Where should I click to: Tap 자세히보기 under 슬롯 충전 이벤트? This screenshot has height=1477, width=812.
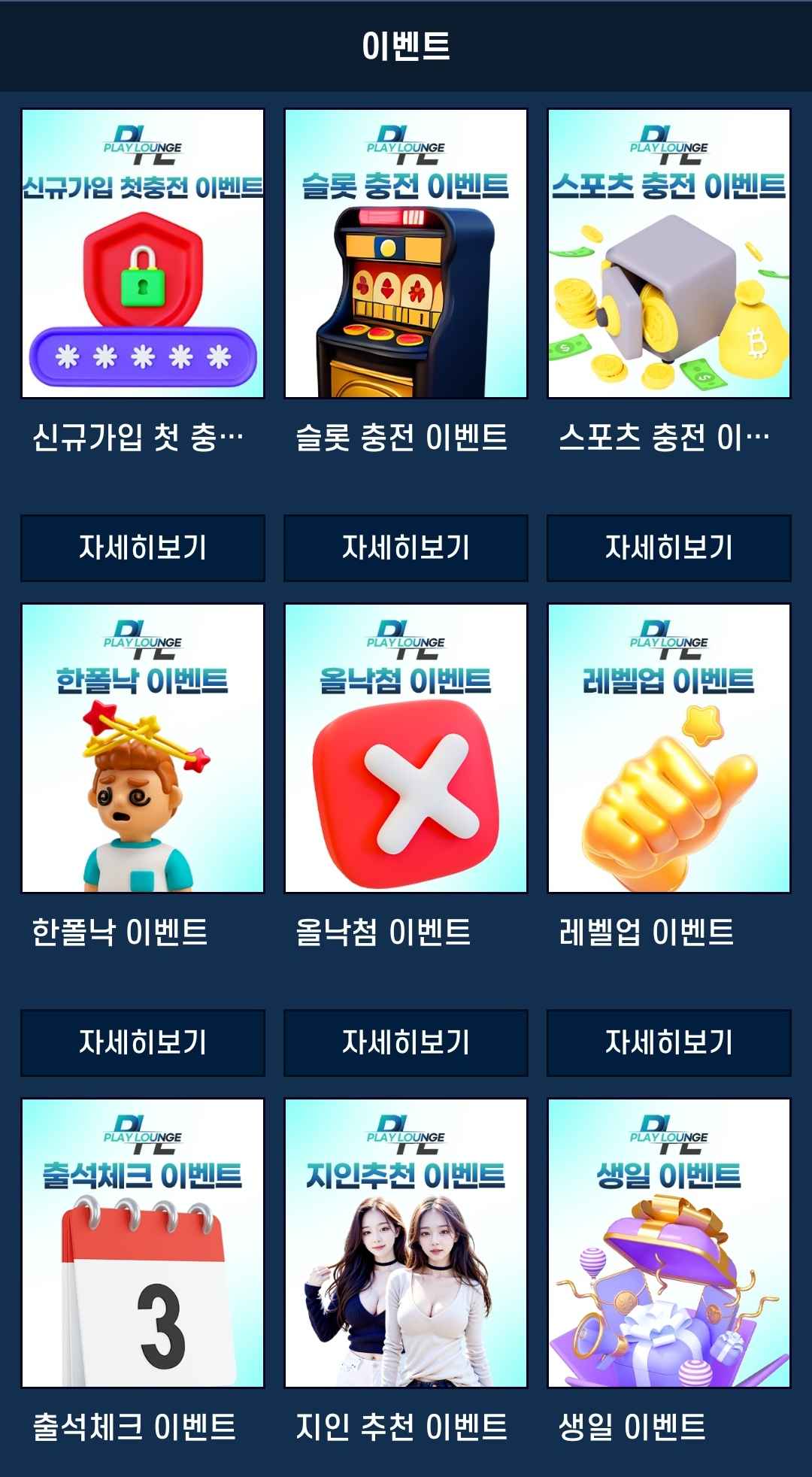[x=406, y=547]
